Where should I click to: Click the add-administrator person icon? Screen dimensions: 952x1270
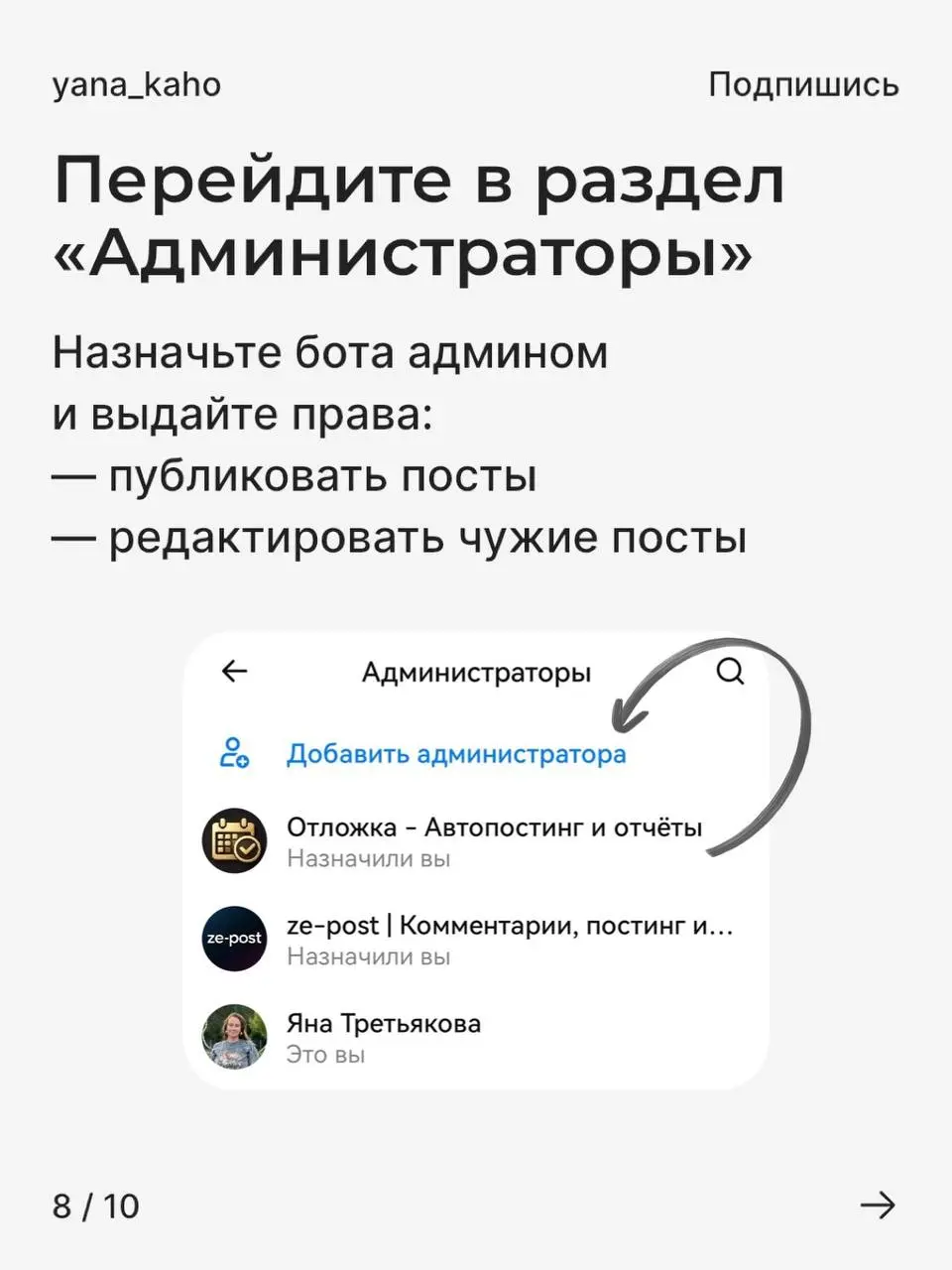234,754
